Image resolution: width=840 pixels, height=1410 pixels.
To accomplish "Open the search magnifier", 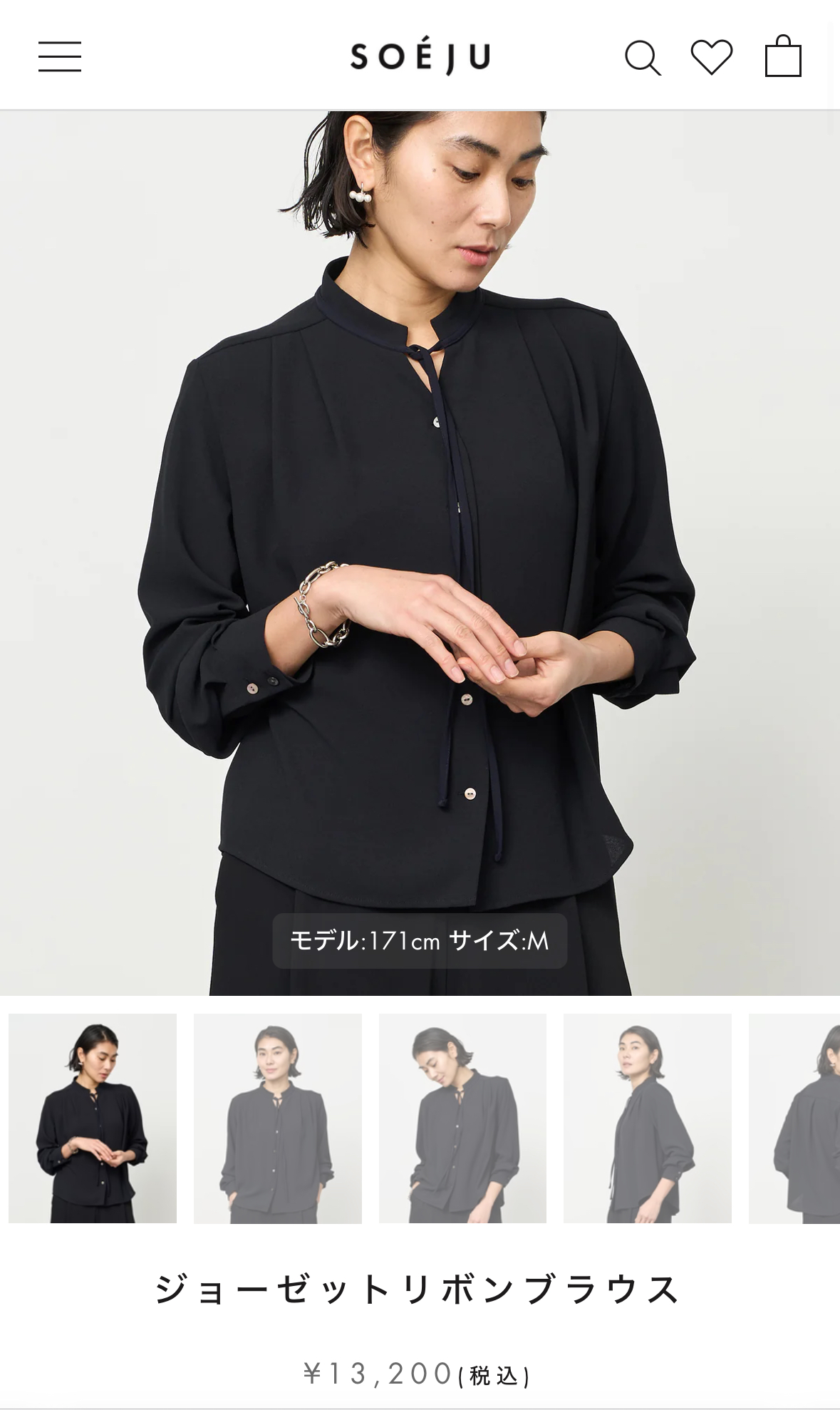I will tap(642, 57).
